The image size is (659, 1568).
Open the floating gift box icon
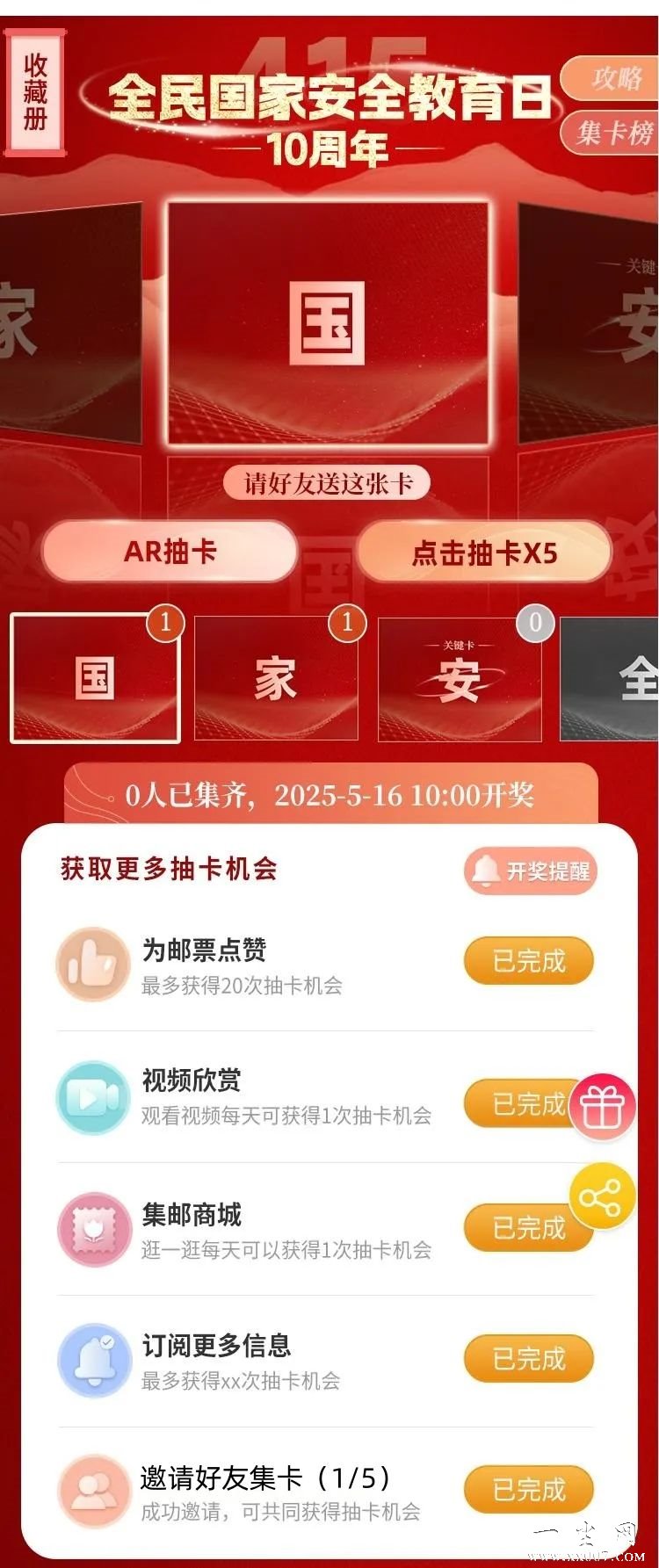click(x=602, y=1108)
